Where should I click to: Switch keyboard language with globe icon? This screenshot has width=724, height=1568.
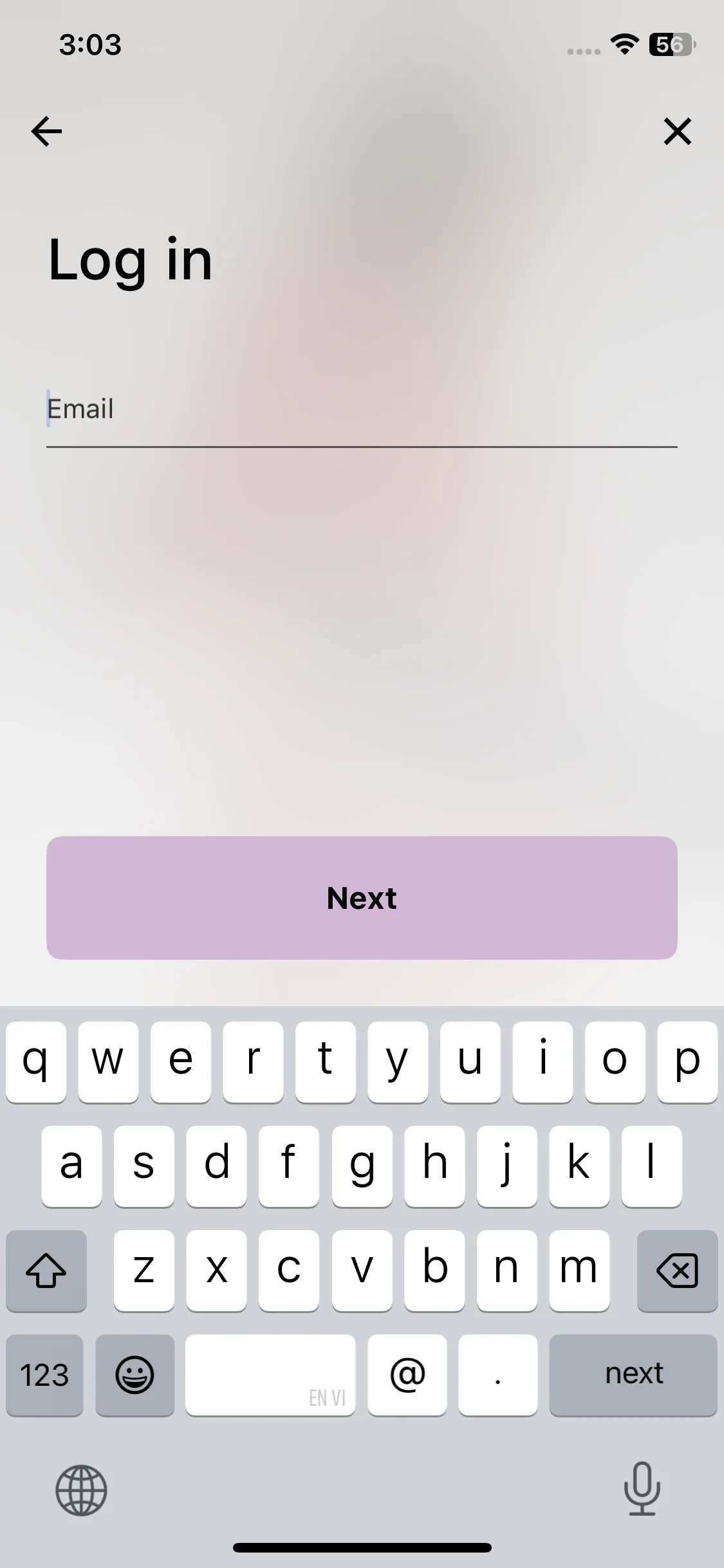(81, 1489)
